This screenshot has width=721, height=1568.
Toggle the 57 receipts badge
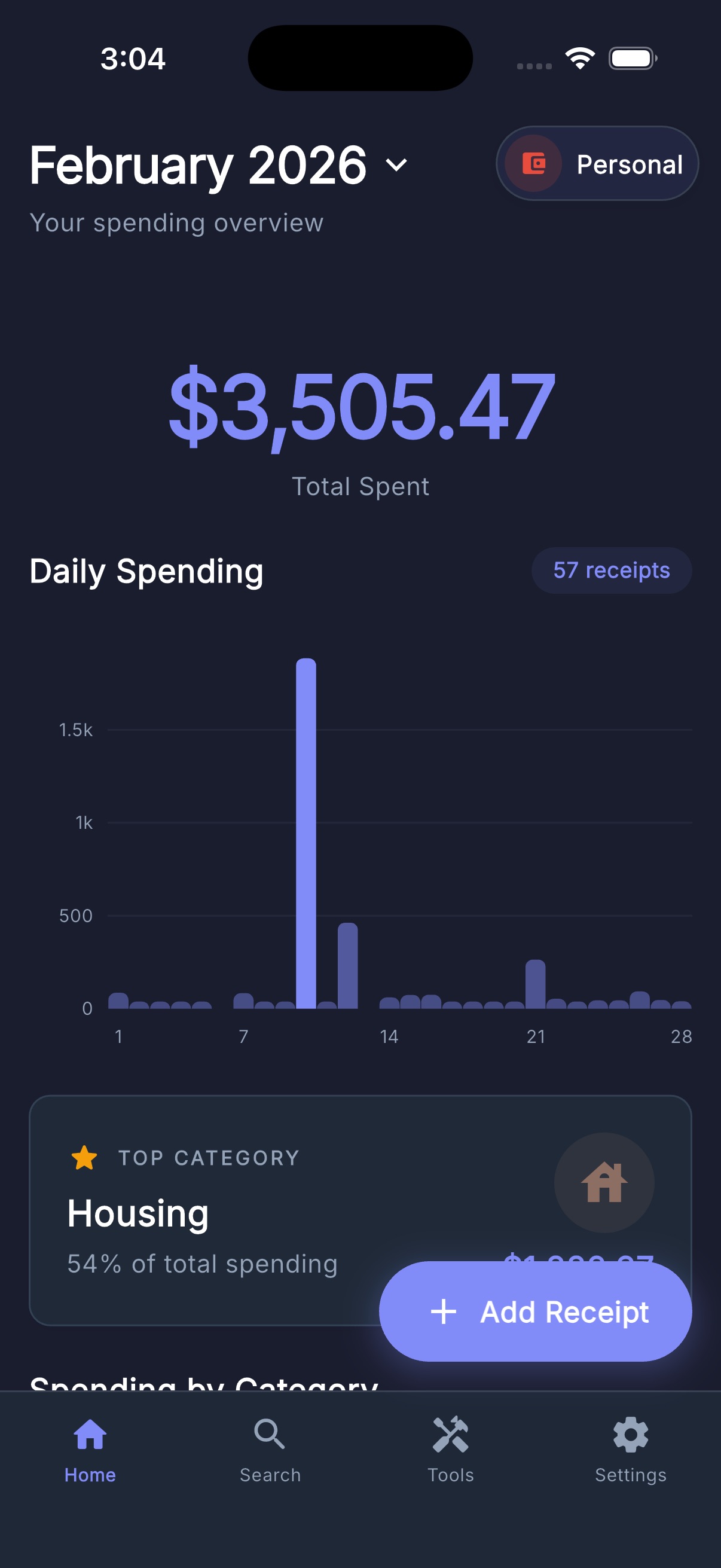(611, 571)
